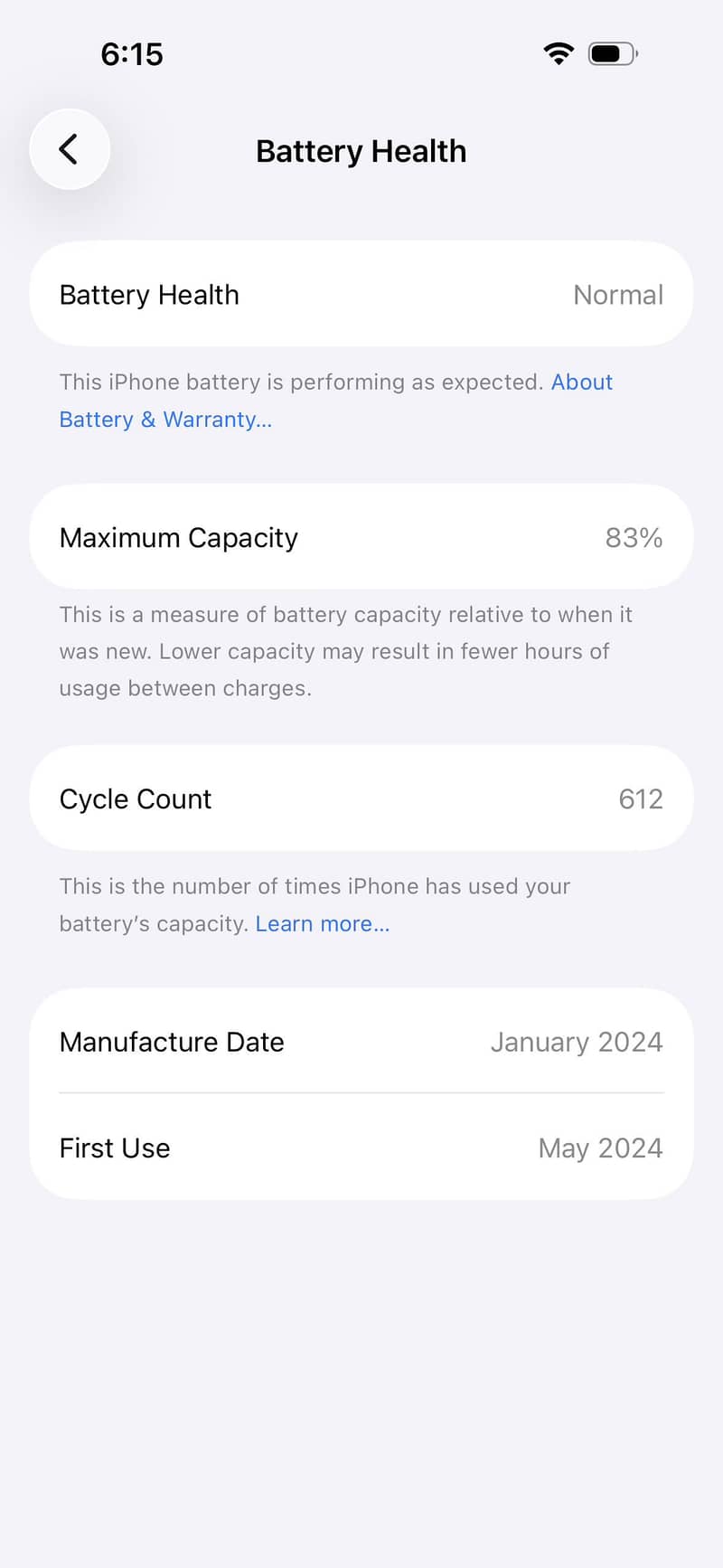Tap the May 2024 first use date
This screenshot has height=1568, width=723.
(x=600, y=1148)
